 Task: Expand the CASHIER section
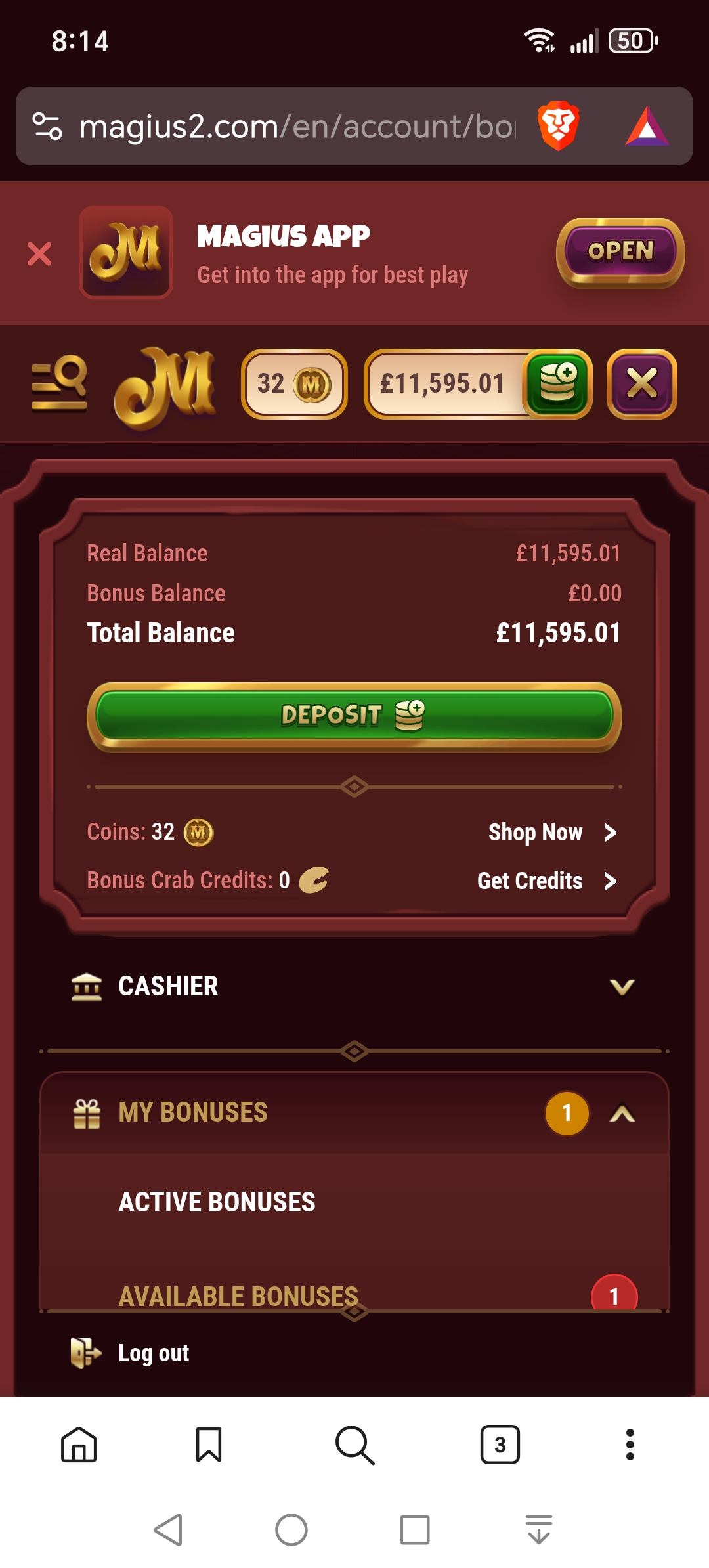354,986
